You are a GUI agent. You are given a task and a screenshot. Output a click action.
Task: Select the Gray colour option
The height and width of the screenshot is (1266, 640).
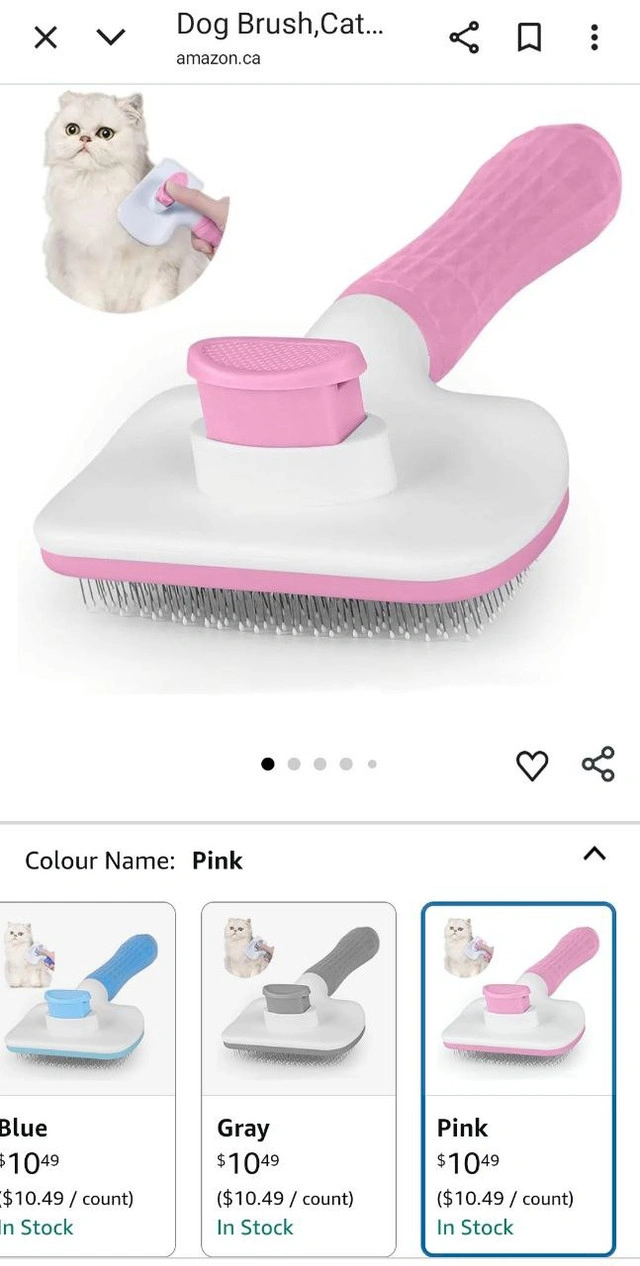(x=299, y=1079)
